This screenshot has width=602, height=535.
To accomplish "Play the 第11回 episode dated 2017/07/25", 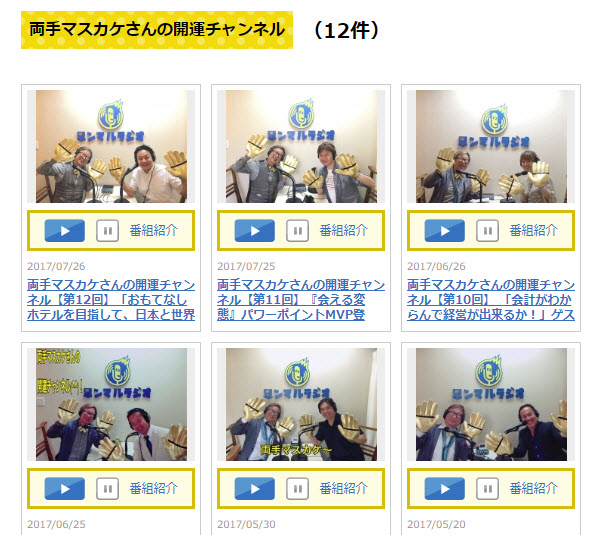I will 254,230.
